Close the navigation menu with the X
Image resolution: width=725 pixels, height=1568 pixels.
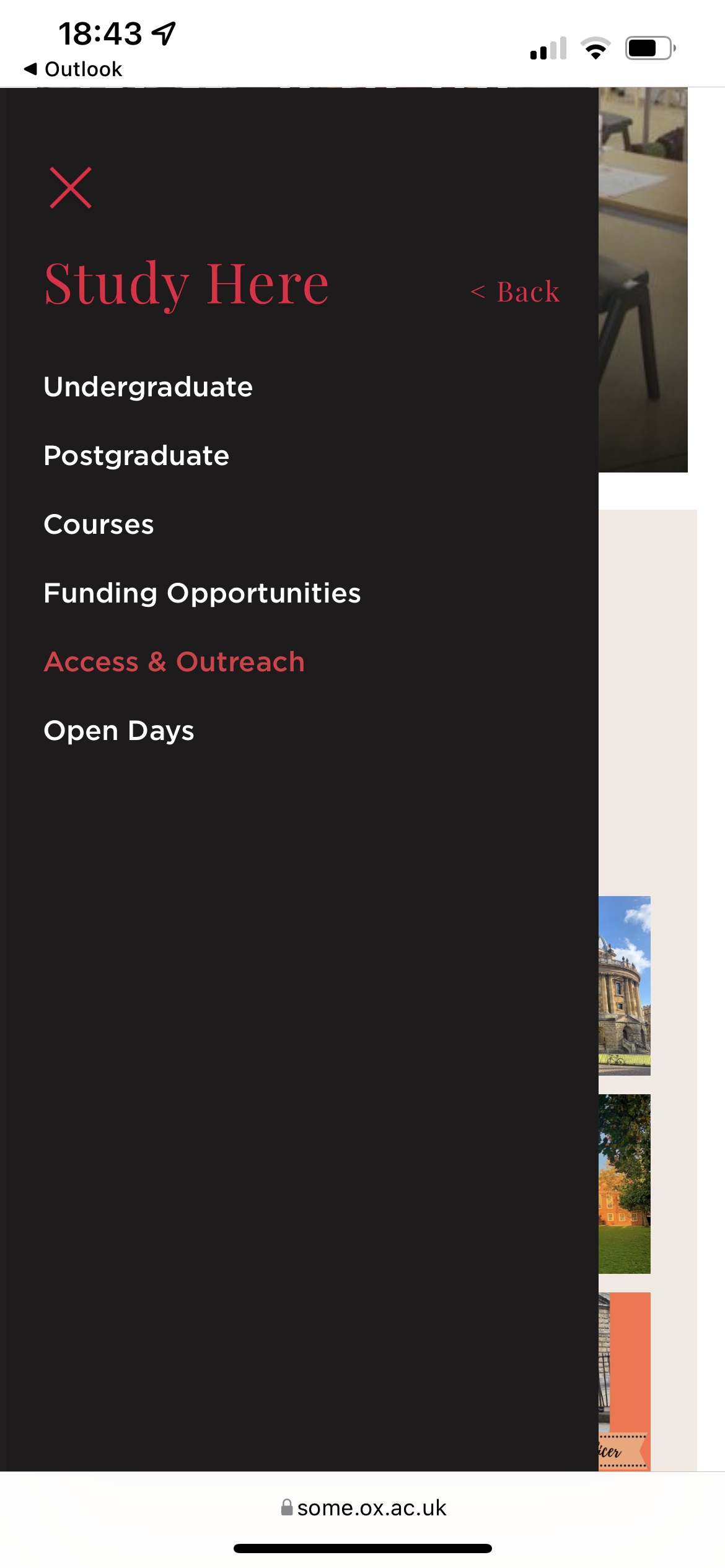click(x=71, y=188)
